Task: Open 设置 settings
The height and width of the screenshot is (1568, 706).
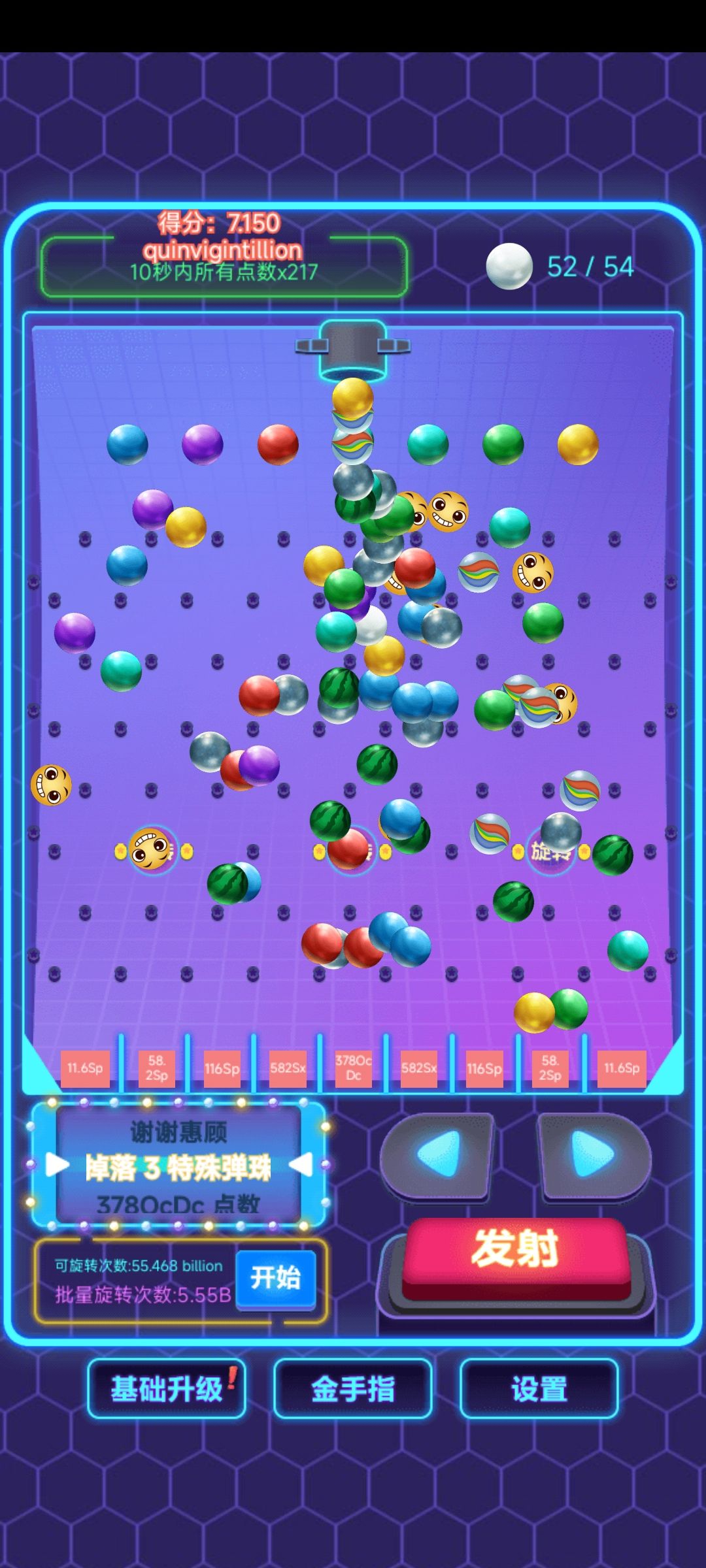Action: pyautogui.click(x=539, y=1388)
